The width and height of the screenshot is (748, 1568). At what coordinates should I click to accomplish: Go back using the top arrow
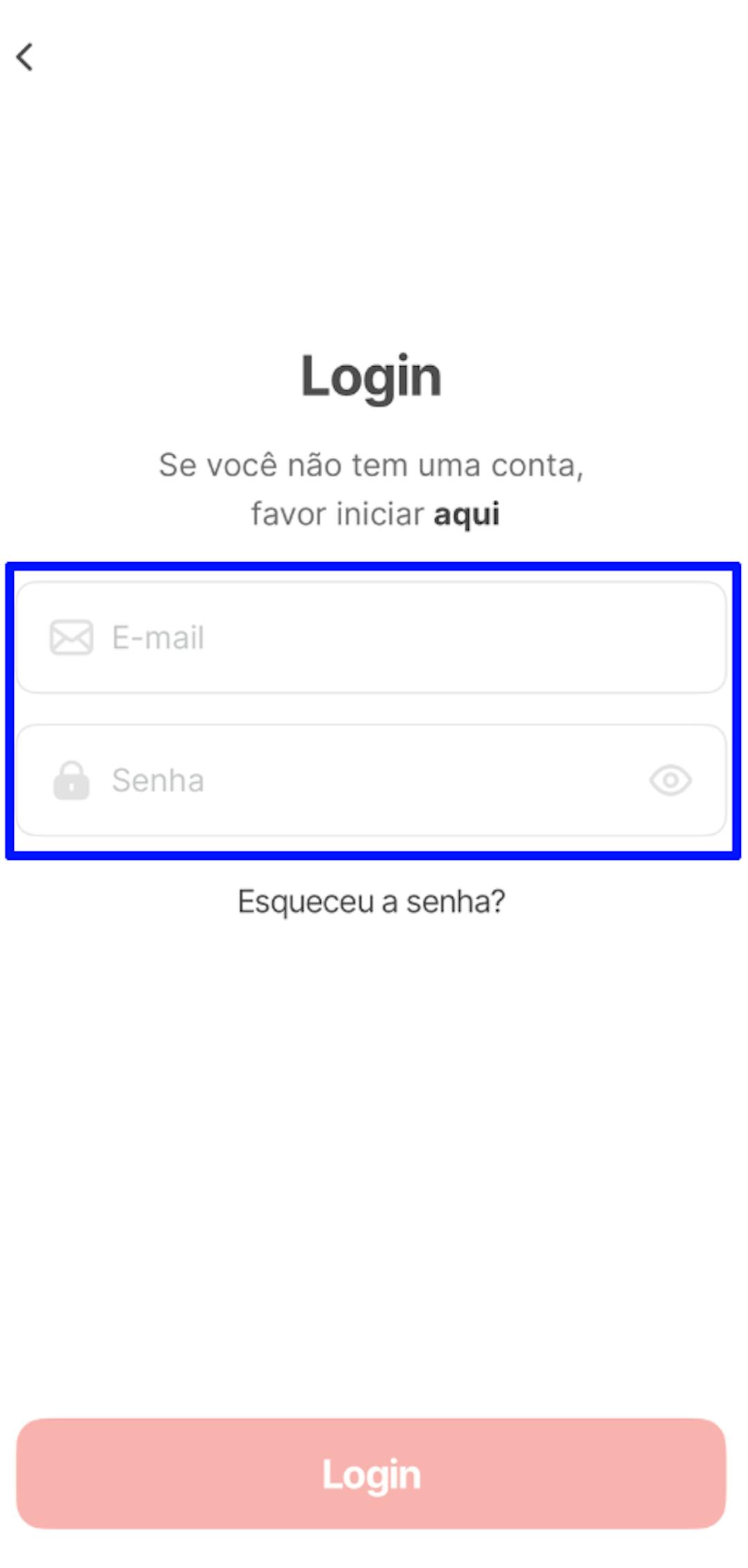(x=25, y=57)
